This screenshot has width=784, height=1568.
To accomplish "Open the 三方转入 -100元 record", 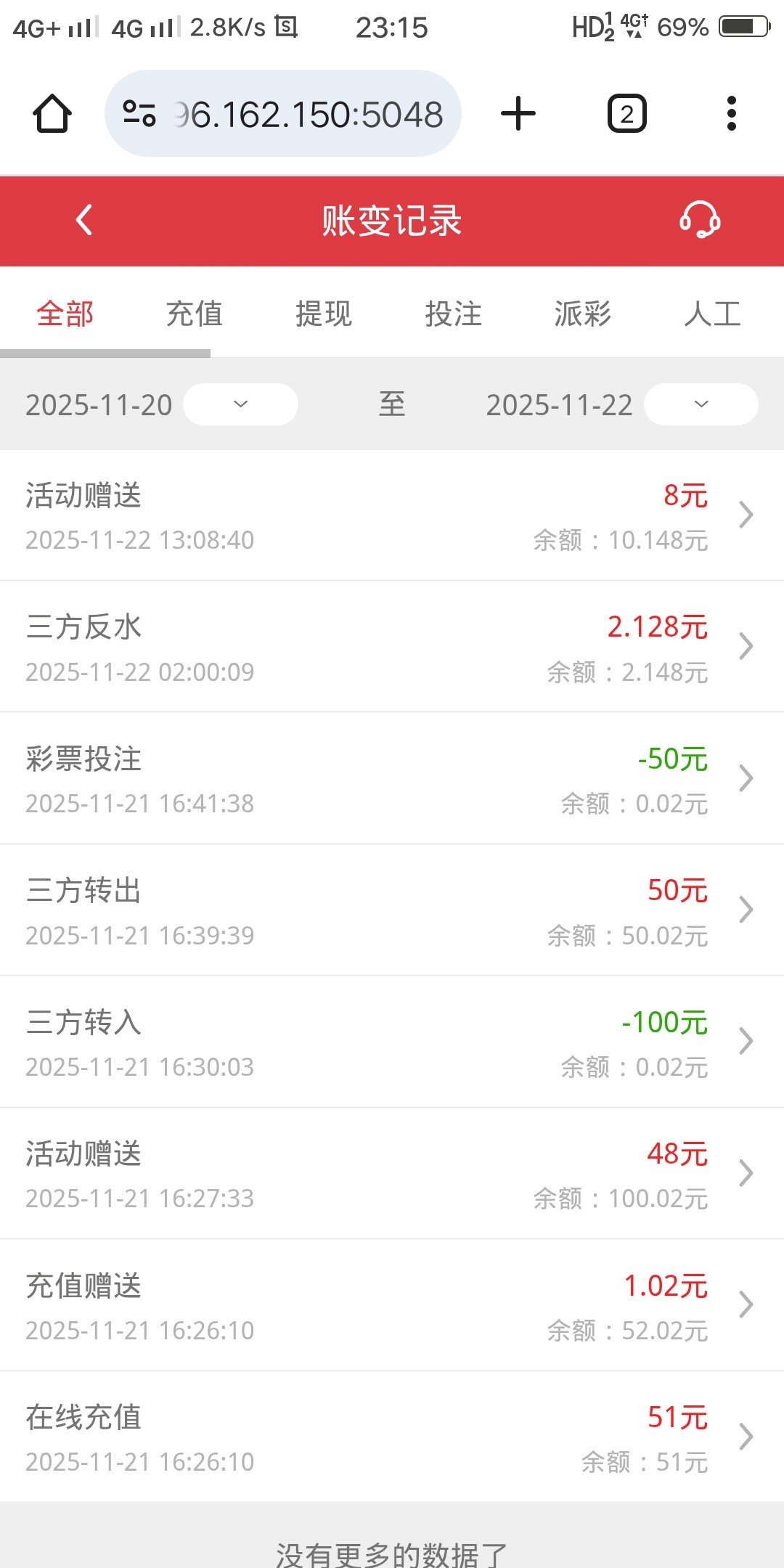I will pos(392,1042).
